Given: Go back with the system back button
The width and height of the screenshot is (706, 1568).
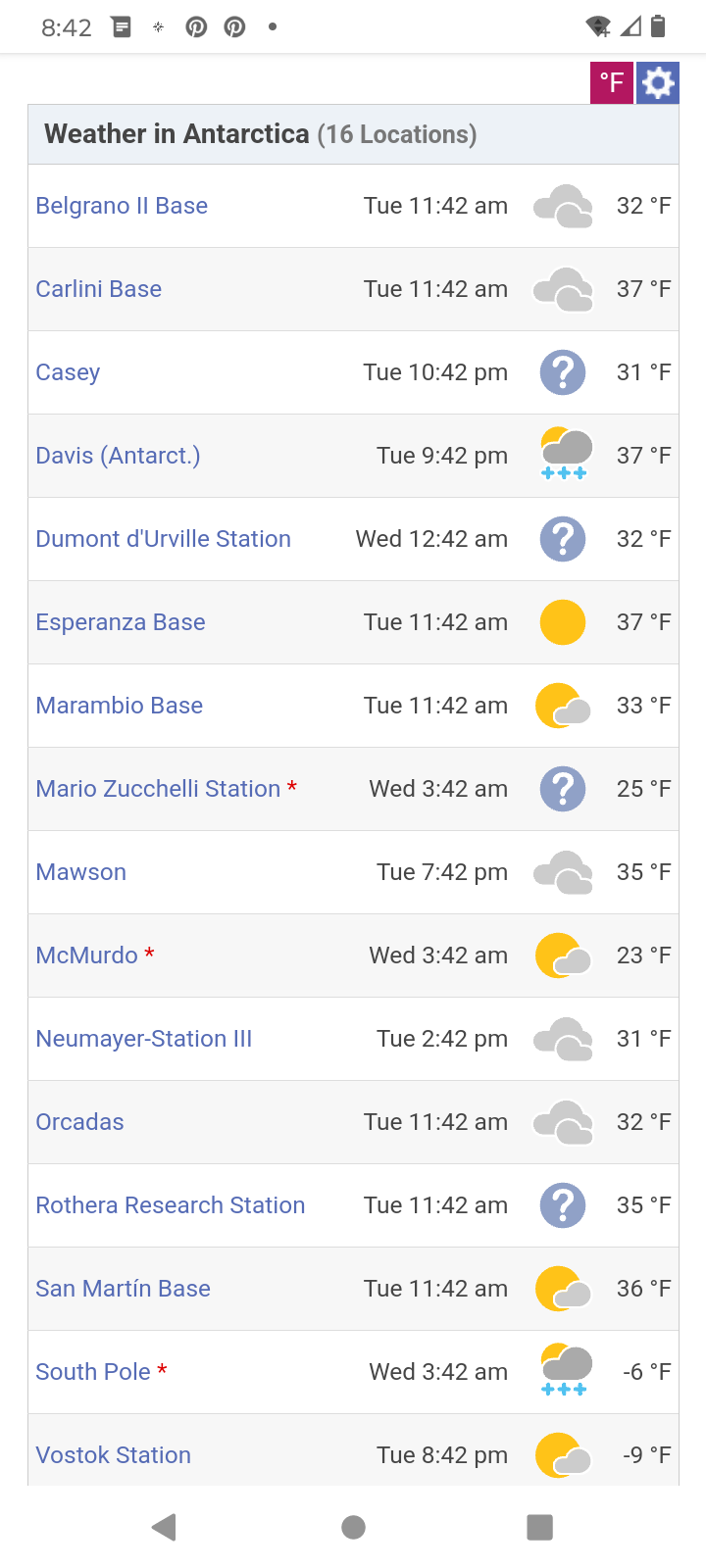Looking at the screenshot, I should [165, 1527].
